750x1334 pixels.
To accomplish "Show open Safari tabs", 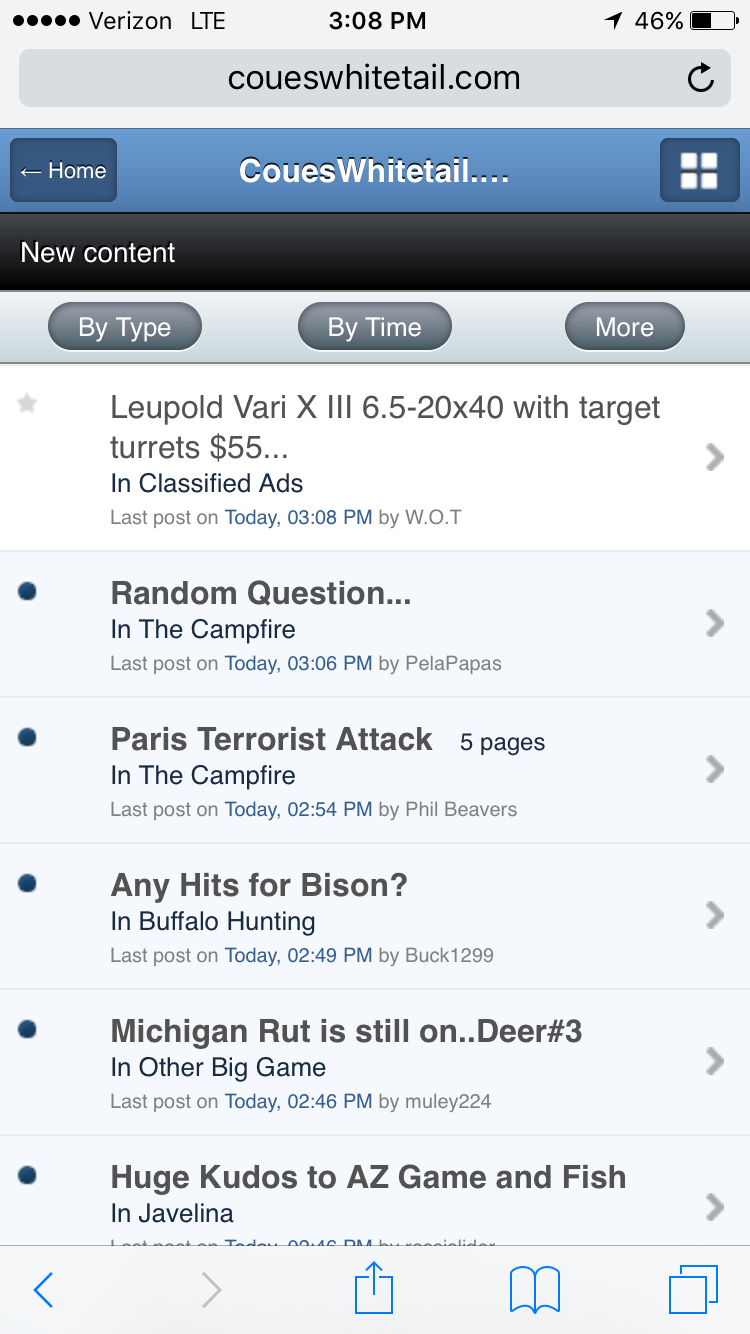I will click(694, 1290).
